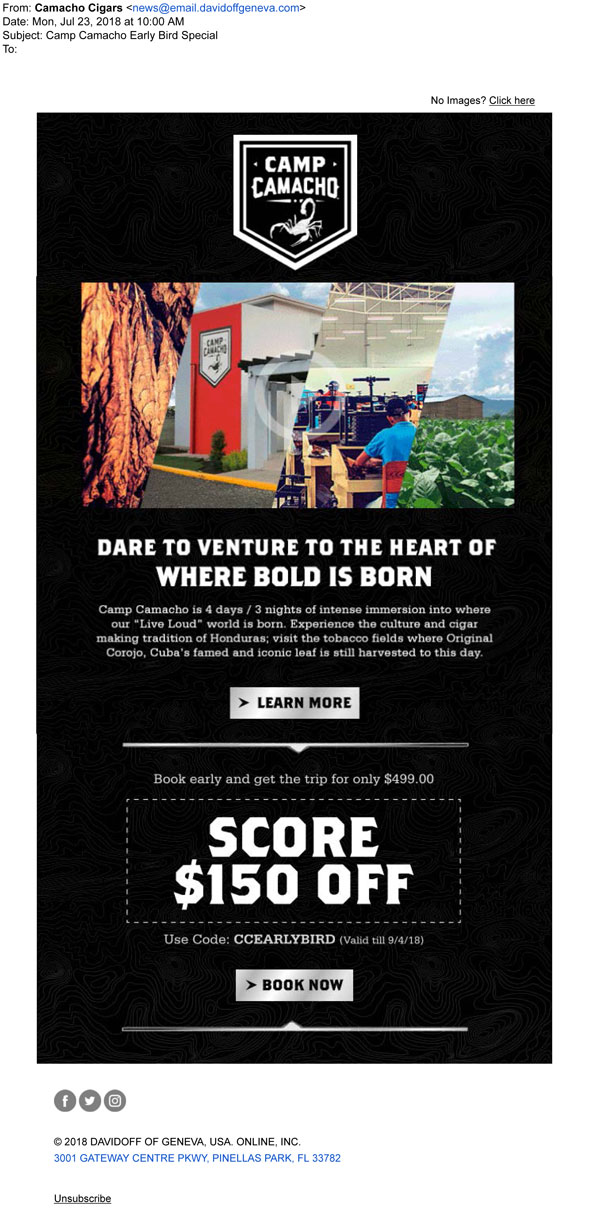This screenshot has height=1209, width=600.
Task: Tap the Learn More button
Action: pos(294,703)
